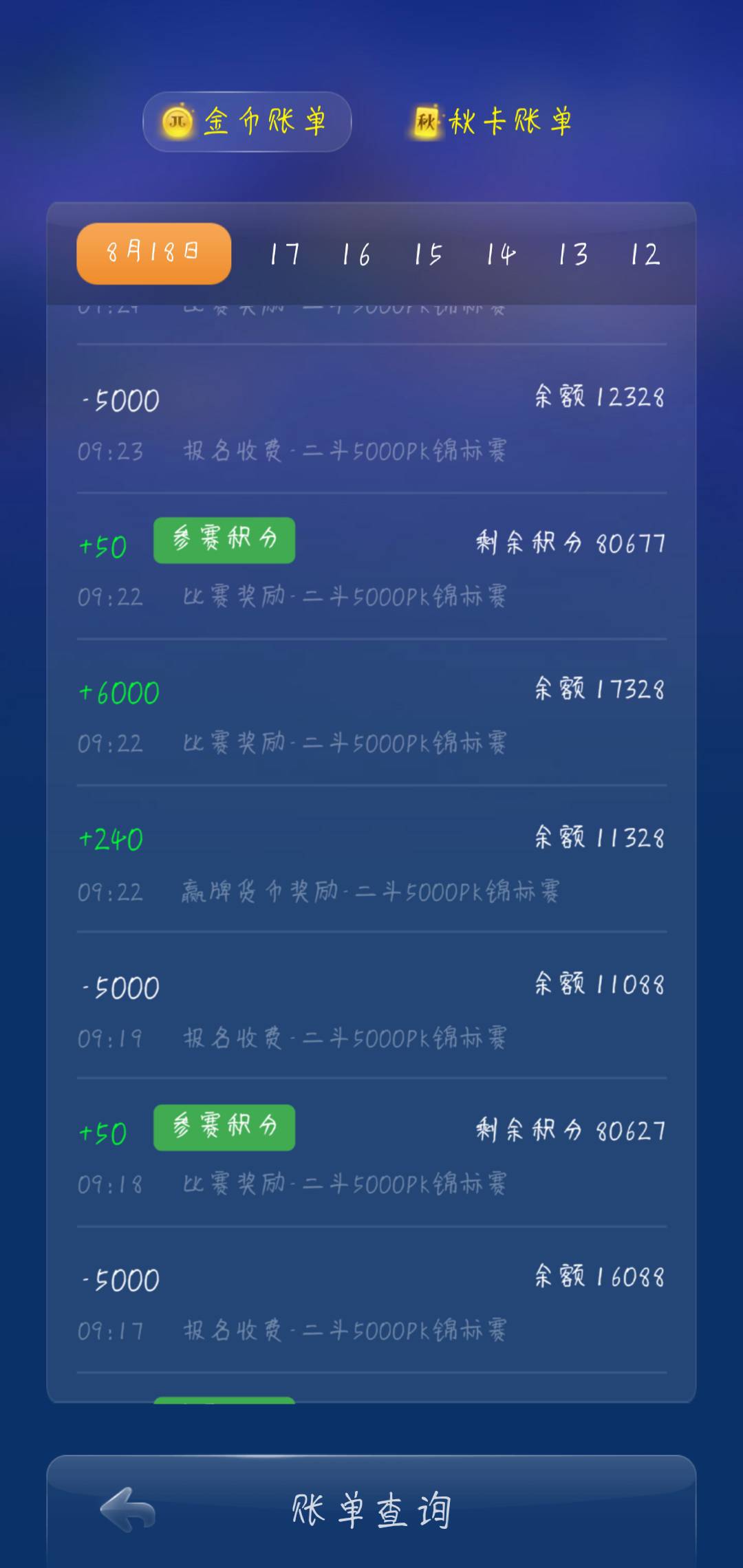Click the 参赛积分 badge near 剩余积分 80627
Screen dimensions: 743x1568
click(224, 1126)
